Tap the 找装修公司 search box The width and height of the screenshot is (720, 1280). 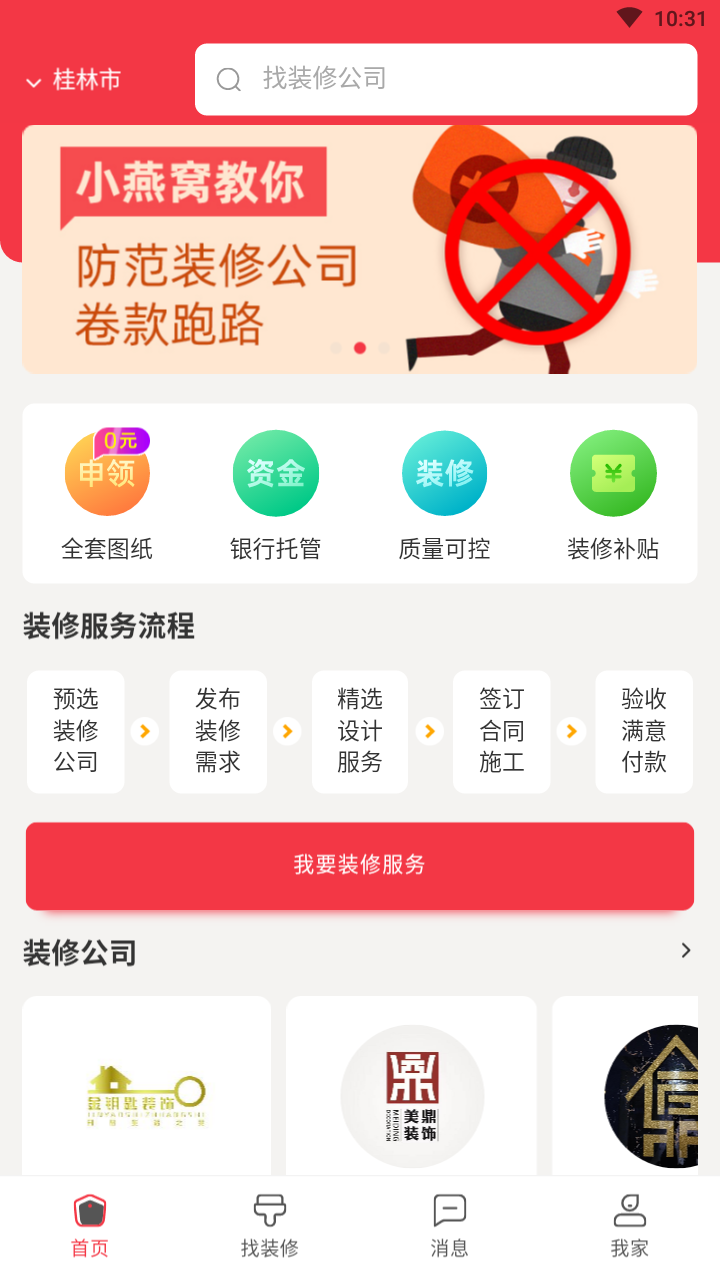(445, 79)
